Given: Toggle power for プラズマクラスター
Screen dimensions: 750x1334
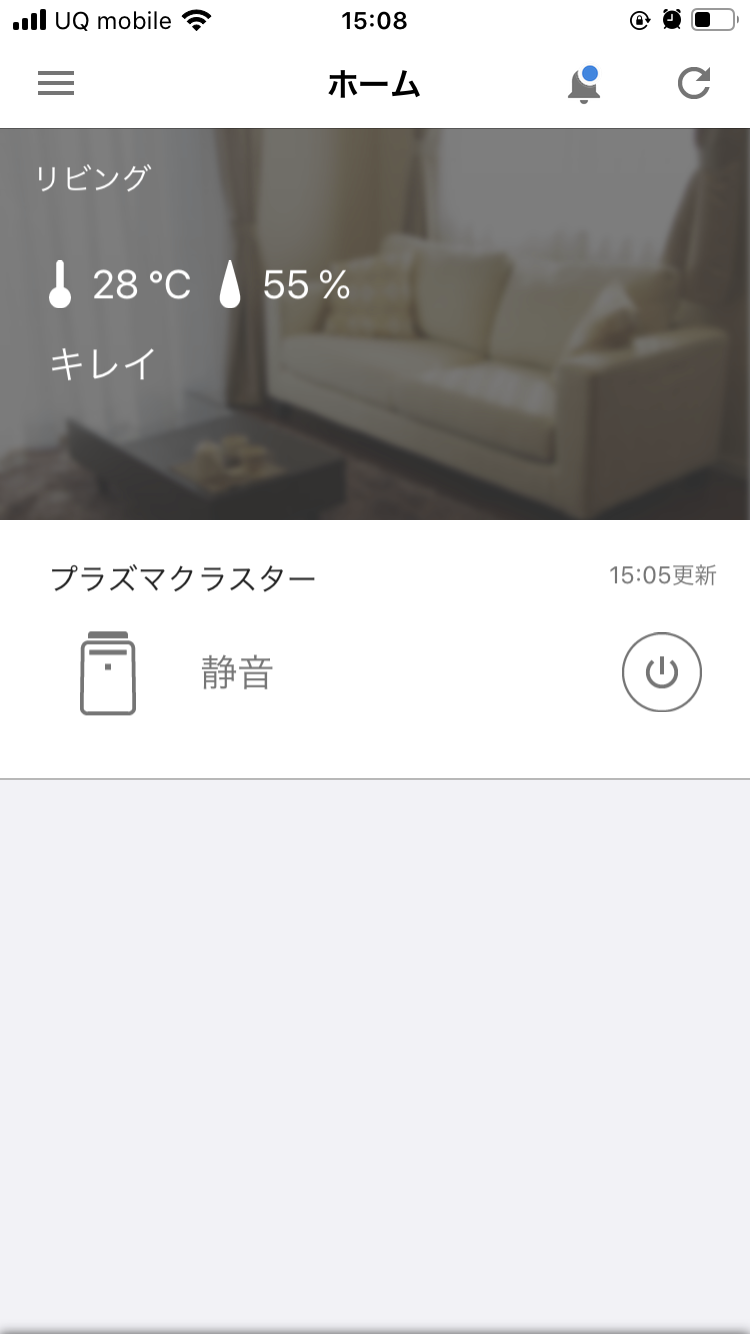Looking at the screenshot, I should (x=662, y=672).
